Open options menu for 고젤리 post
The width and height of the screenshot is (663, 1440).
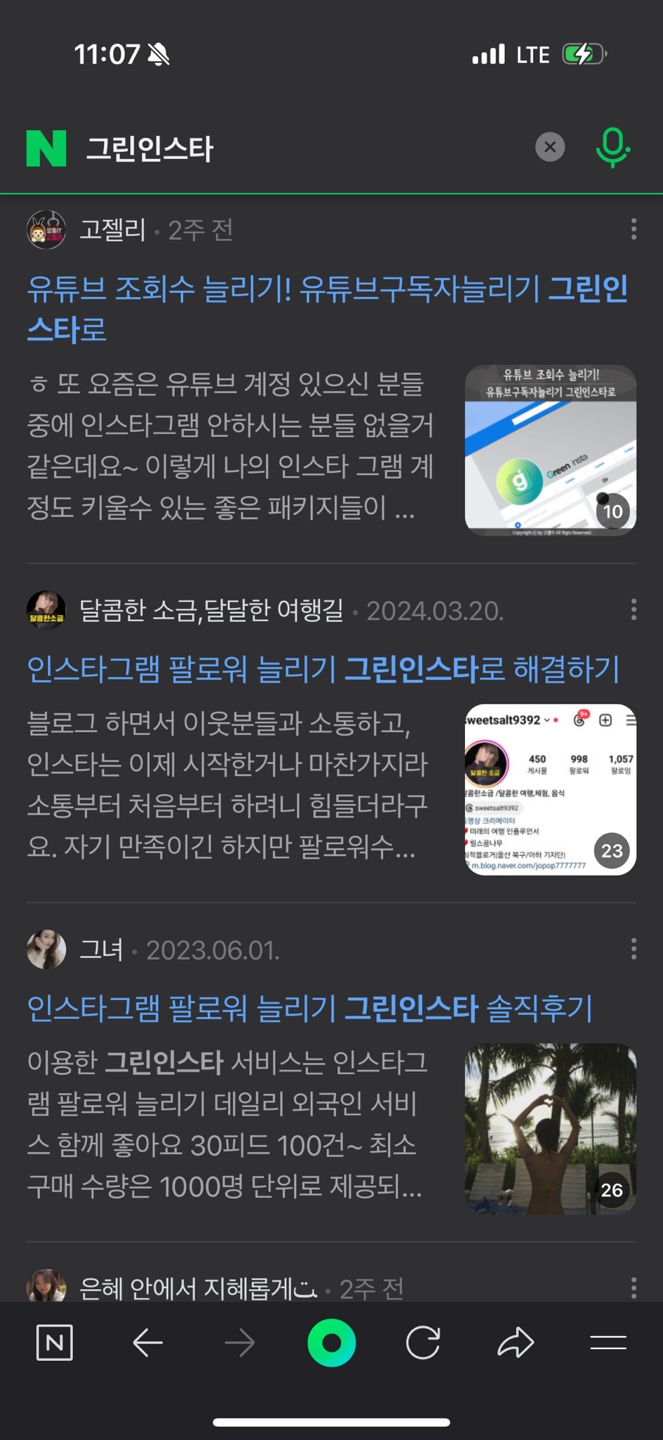pos(634,230)
